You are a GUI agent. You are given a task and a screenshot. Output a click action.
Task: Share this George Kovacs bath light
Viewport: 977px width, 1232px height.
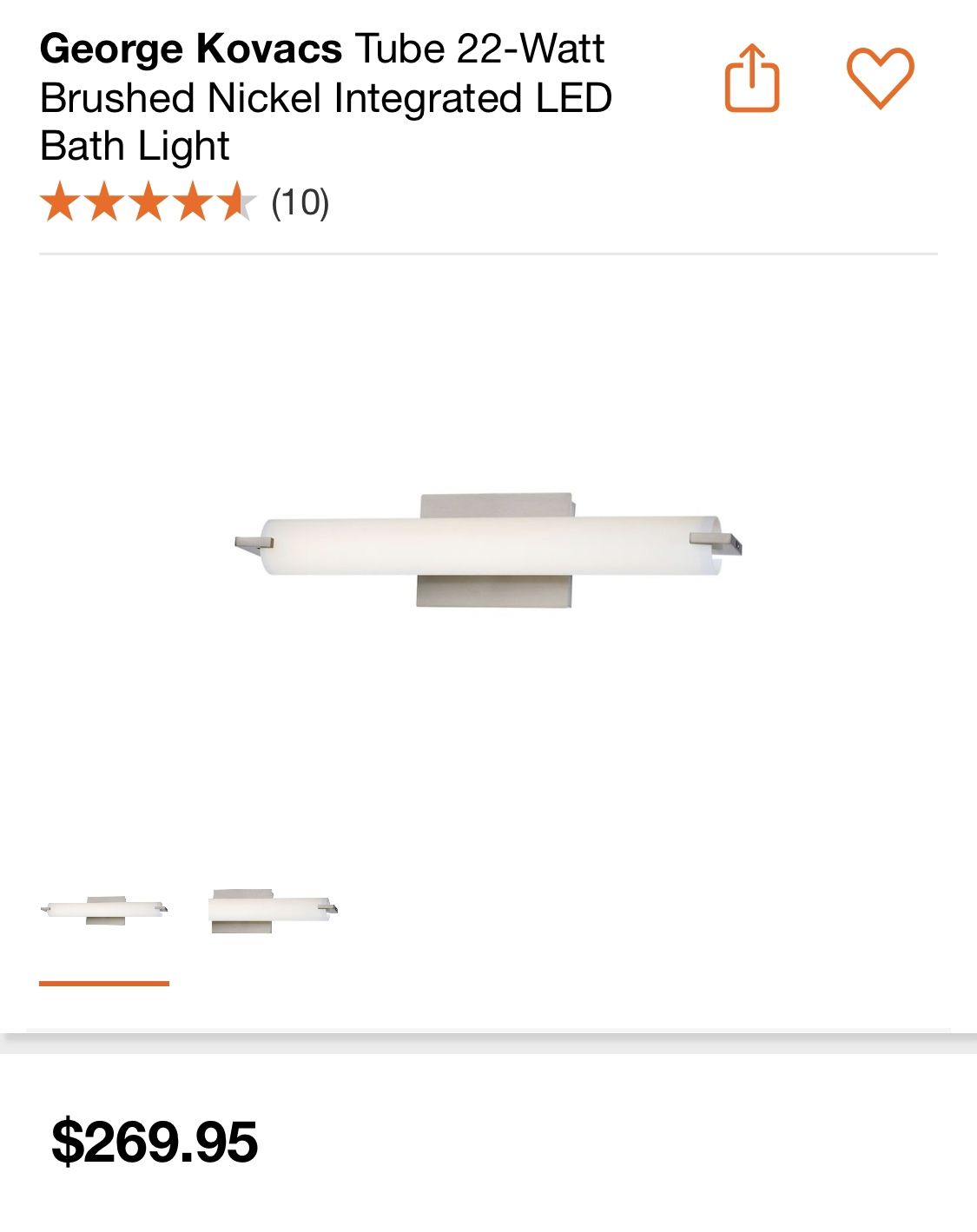coord(752,79)
